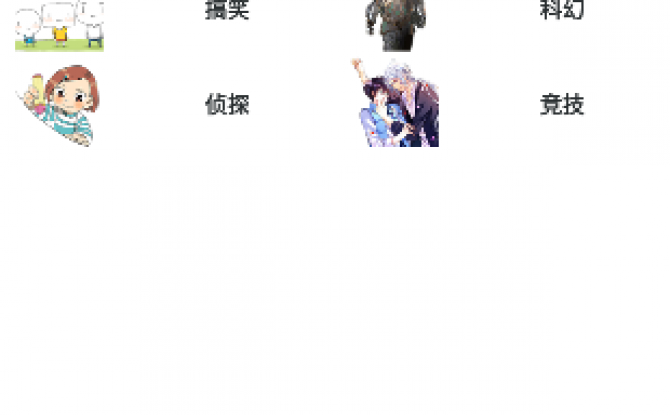
Task: Open the 搞笑 comedy category
Action: coord(227,12)
